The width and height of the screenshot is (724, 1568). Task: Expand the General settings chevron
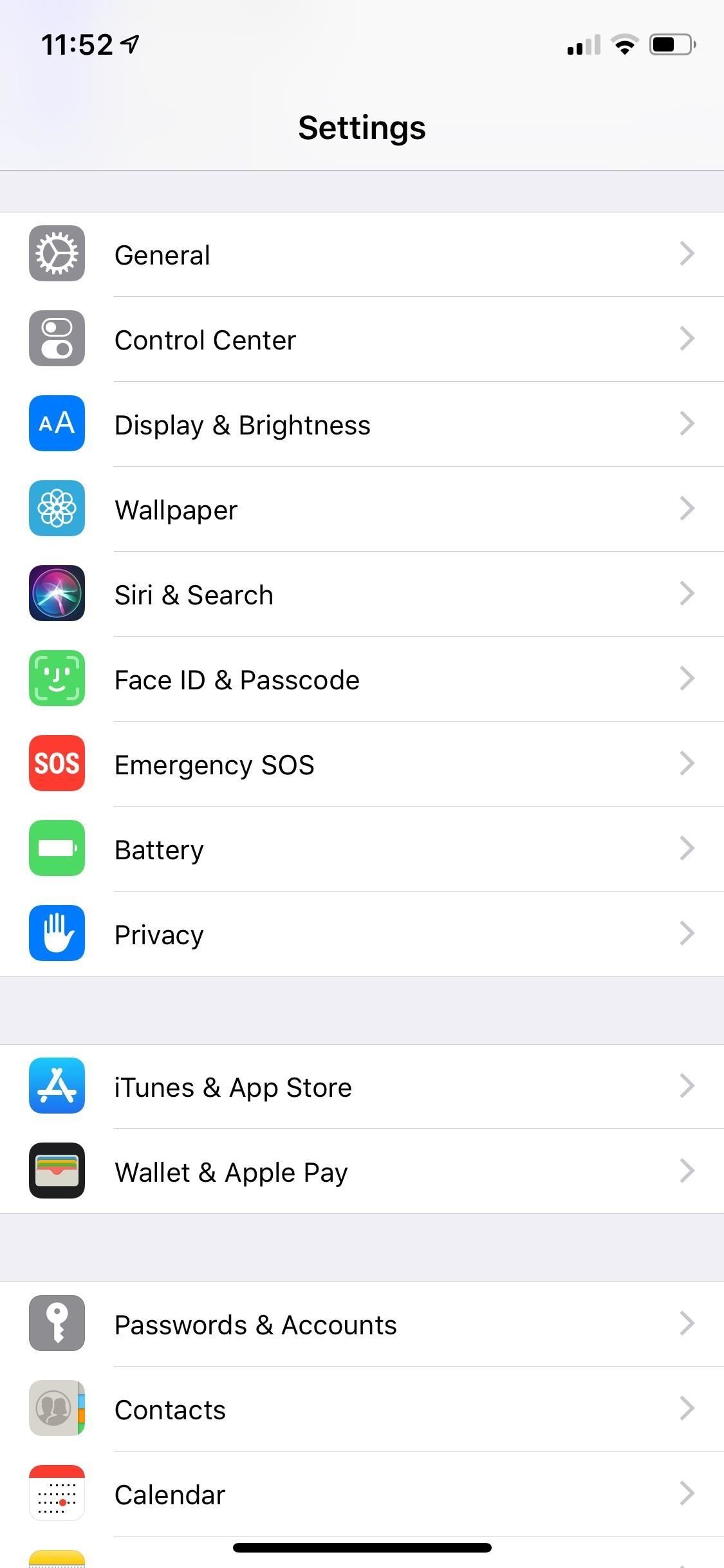687,254
